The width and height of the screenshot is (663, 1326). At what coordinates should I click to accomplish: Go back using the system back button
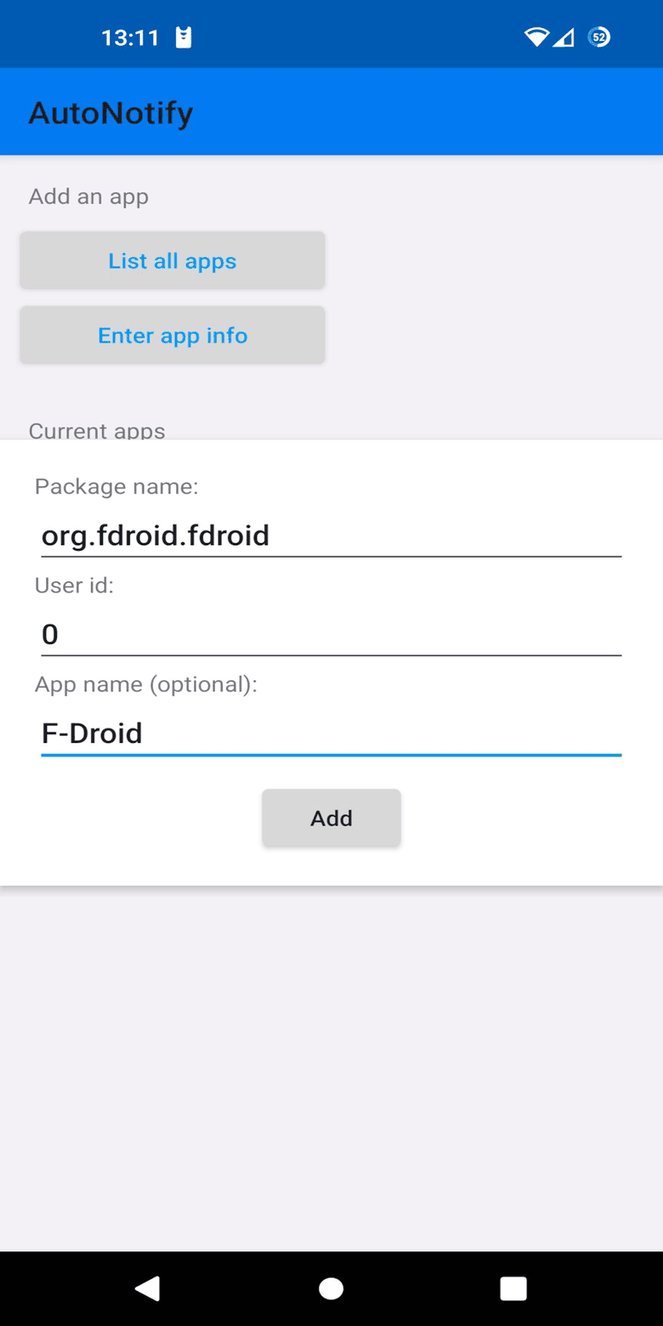(148, 1288)
